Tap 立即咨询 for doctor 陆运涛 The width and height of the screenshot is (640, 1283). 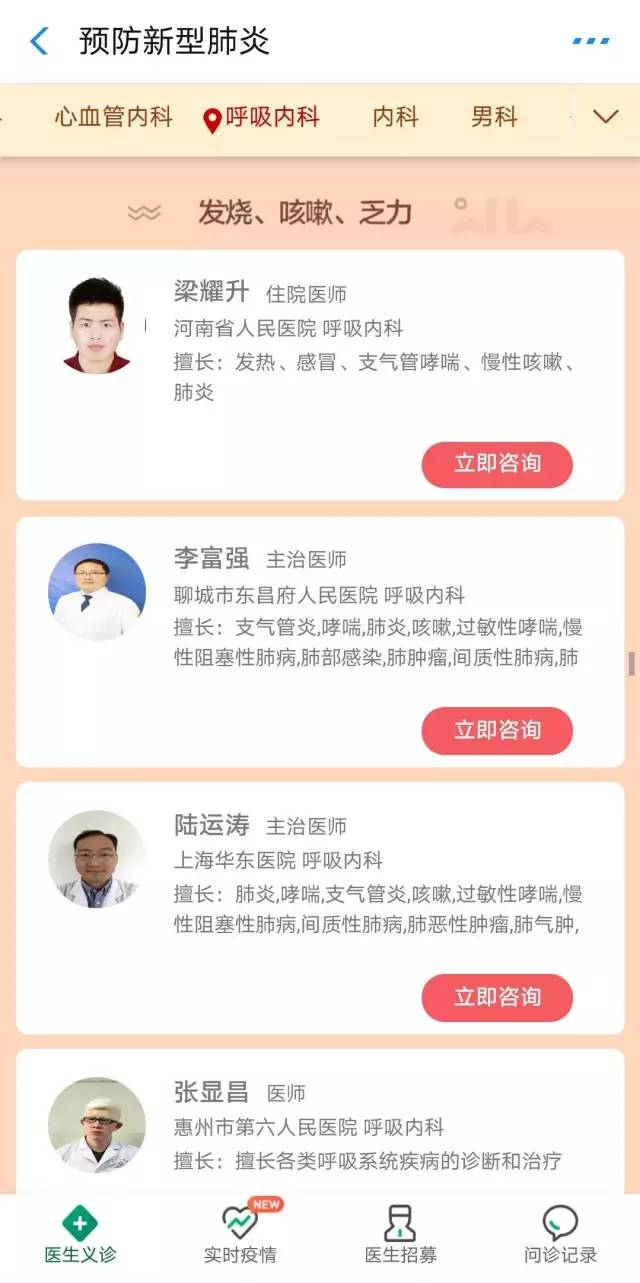click(x=497, y=997)
